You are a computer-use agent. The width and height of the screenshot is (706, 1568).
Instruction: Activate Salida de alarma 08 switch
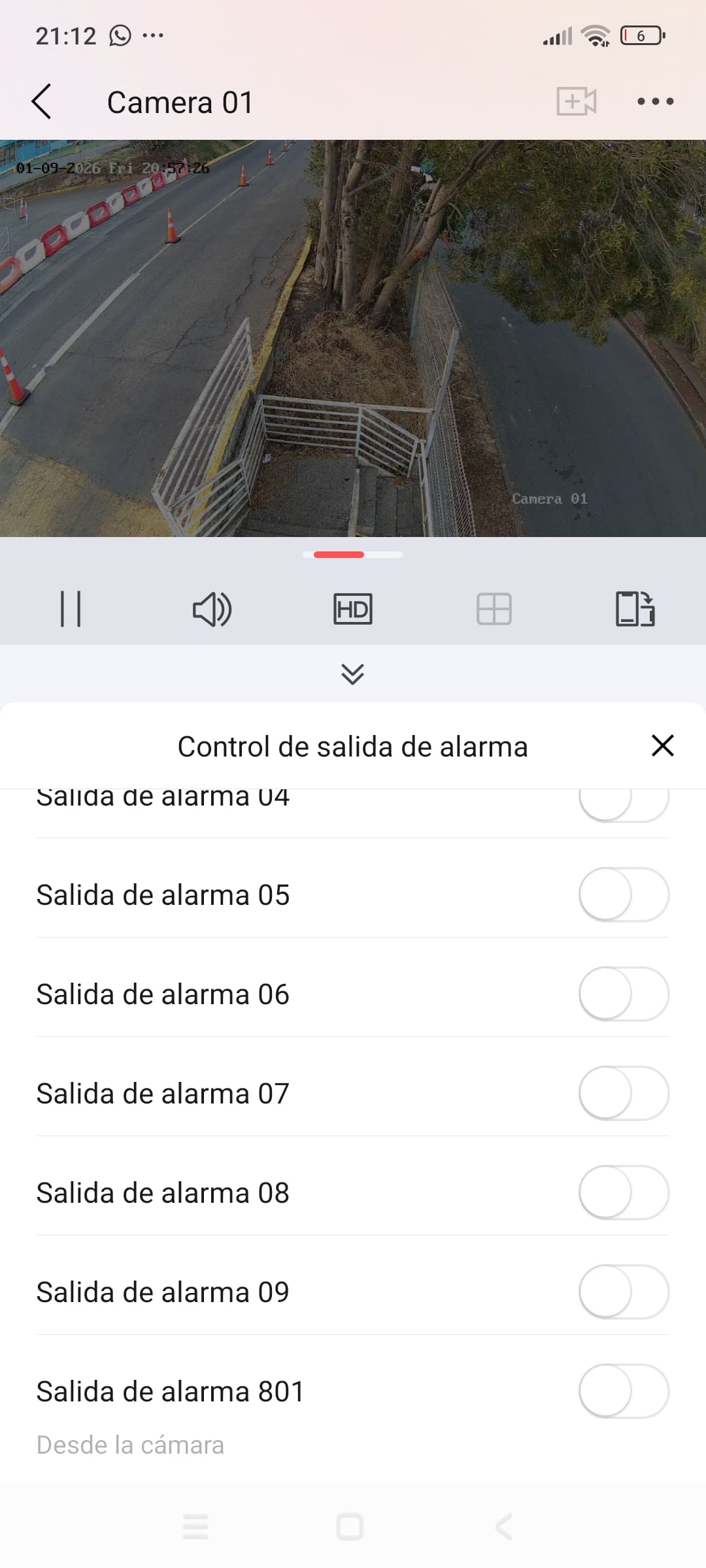(x=624, y=1192)
